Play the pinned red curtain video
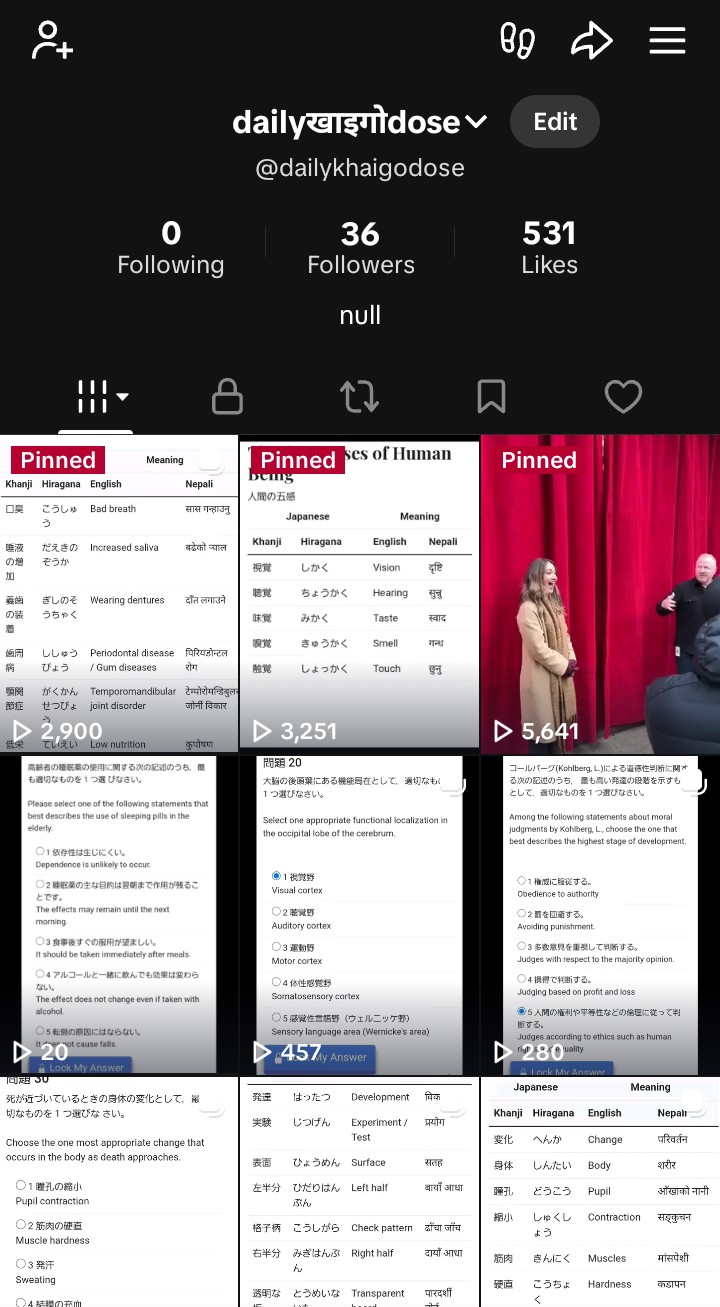Screen dimensions: 720x1307 (x=600, y=590)
